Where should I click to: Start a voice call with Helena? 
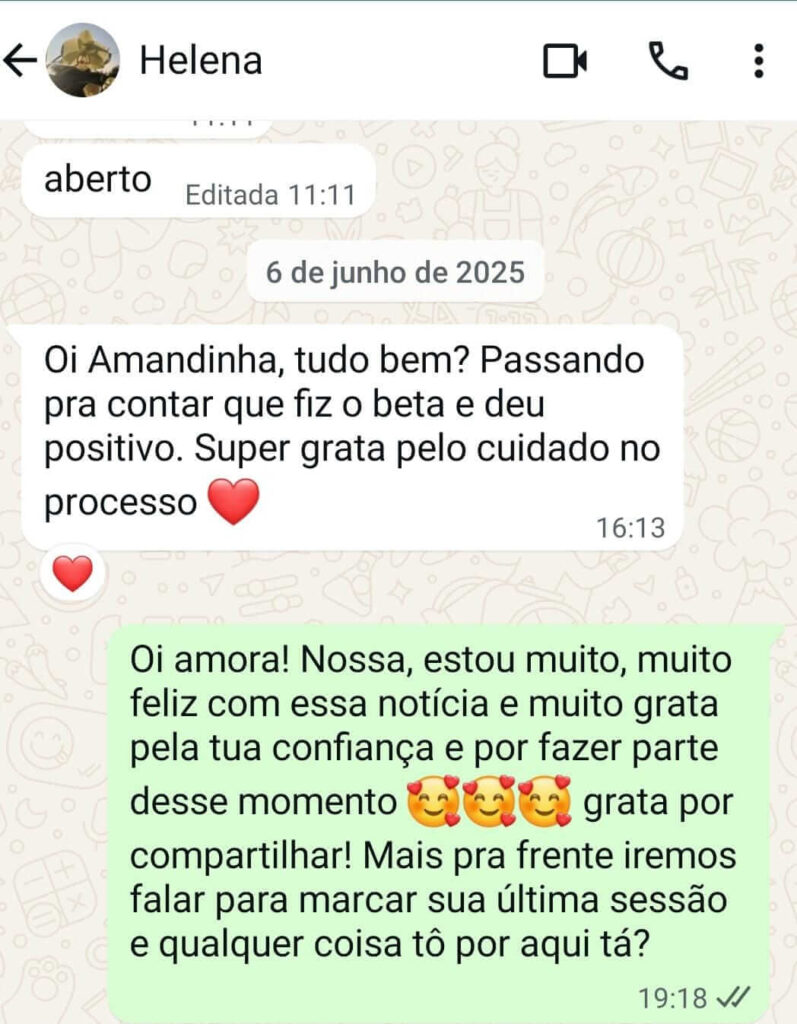[x=668, y=61]
